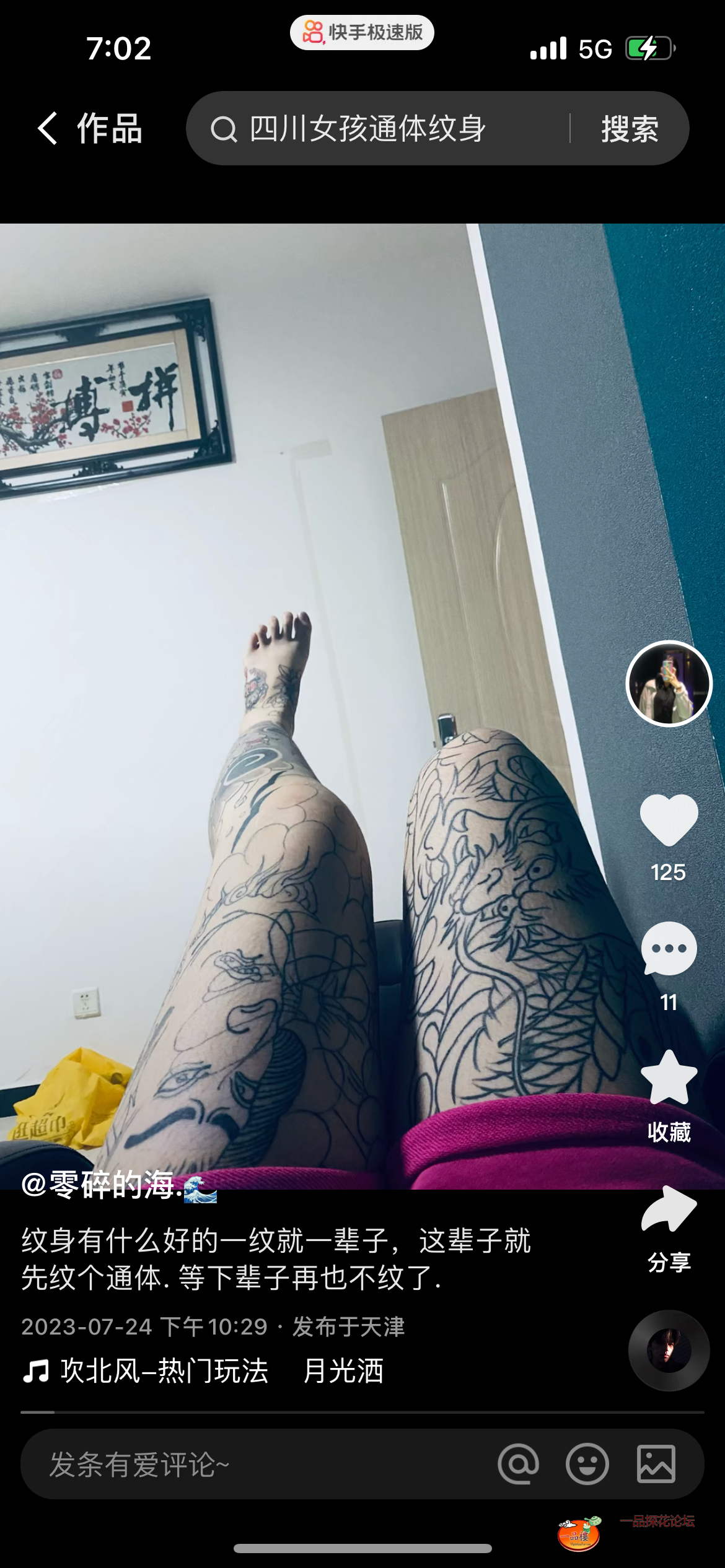The image size is (725, 1568).
Task: Open the emoji picker icon
Action: click(587, 1465)
